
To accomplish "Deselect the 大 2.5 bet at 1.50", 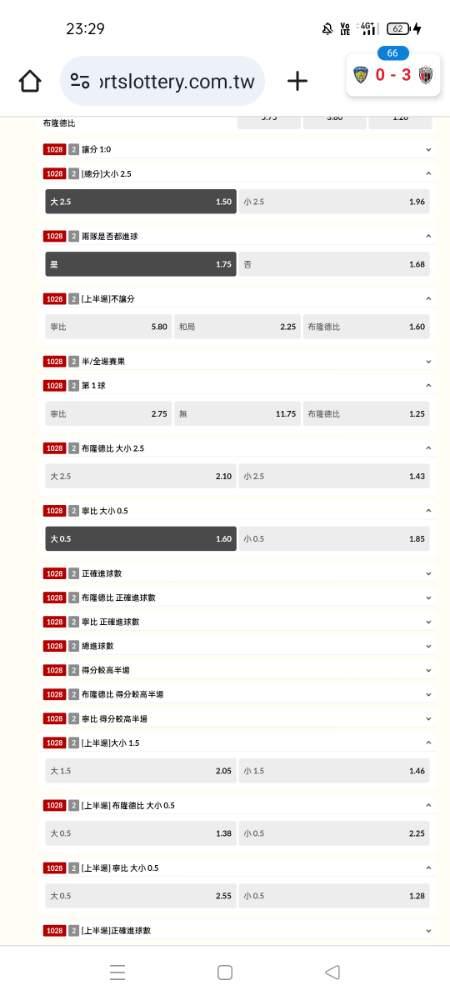I will 140,202.
